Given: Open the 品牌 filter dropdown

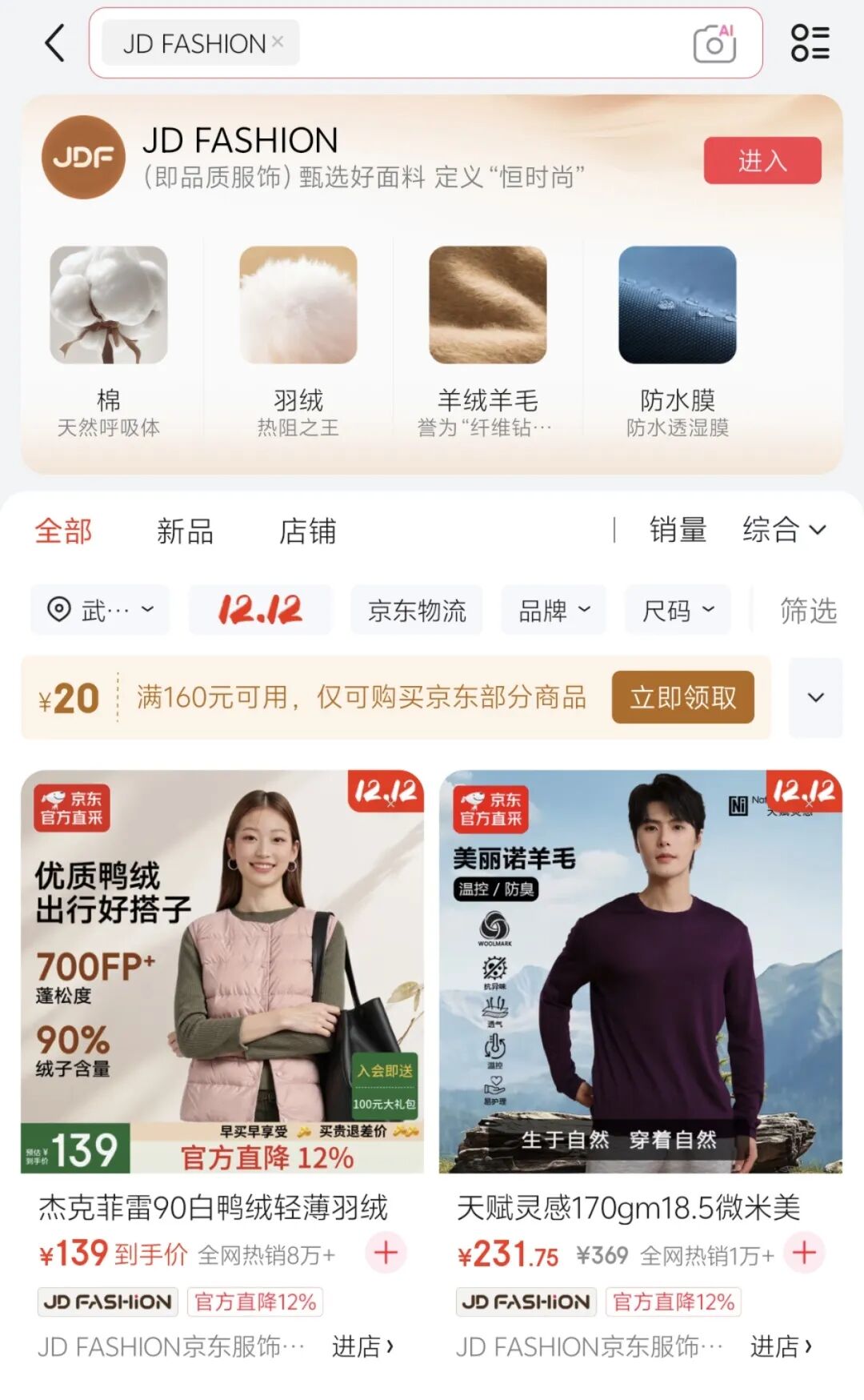Looking at the screenshot, I should tap(554, 611).
